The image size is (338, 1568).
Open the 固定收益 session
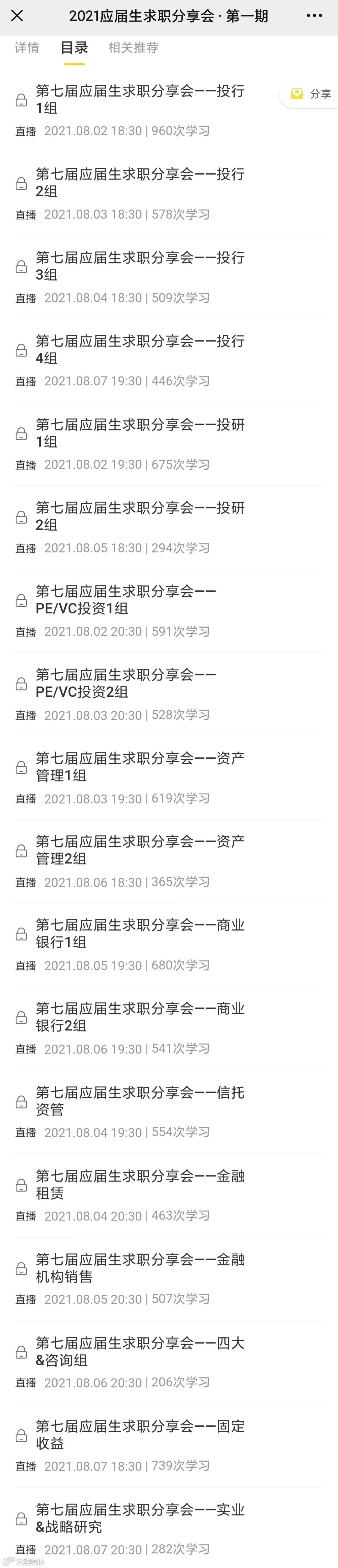point(140,1434)
